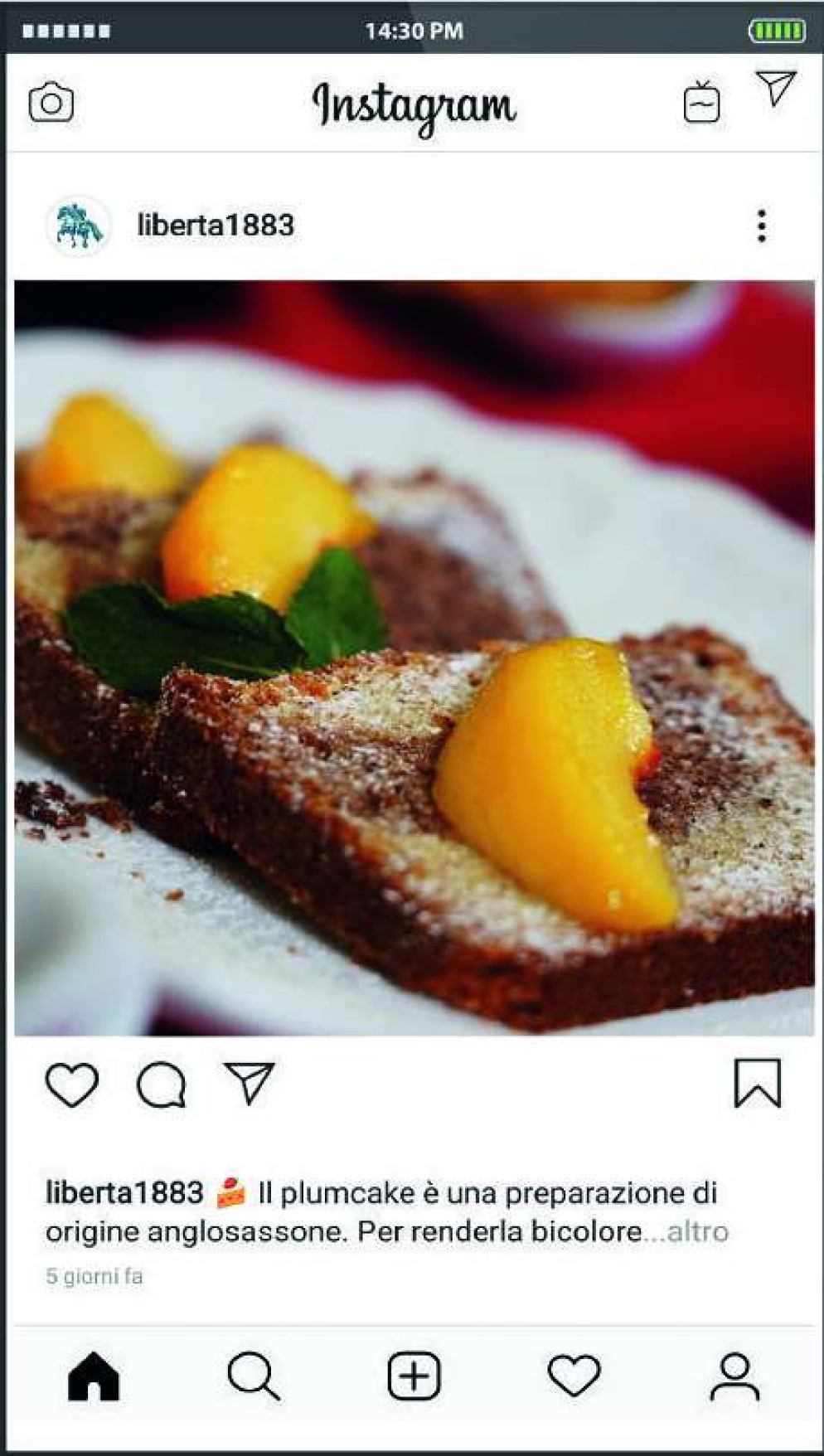Open direct messages paper plane icon
The height and width of the screenshot is (1456, 824).
coord(775,88)
